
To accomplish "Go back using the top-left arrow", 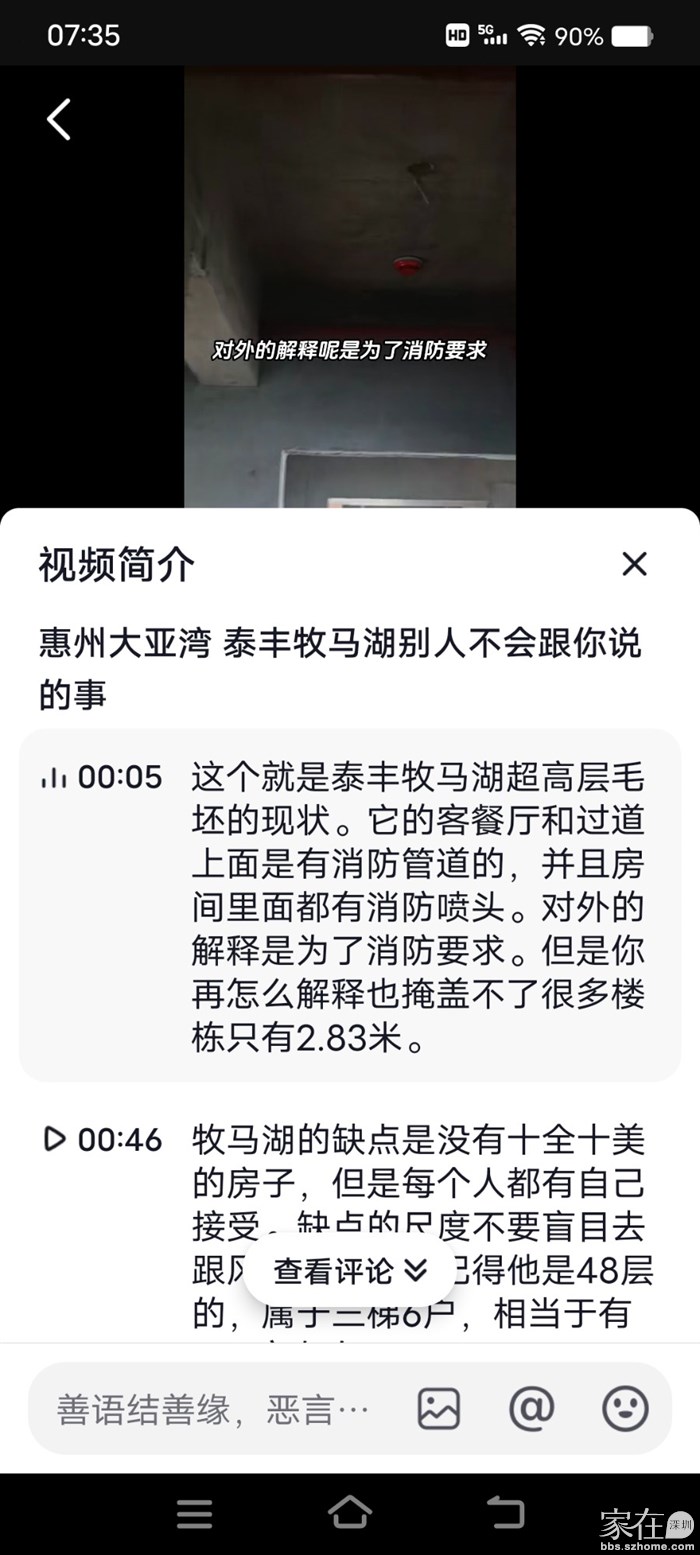I will tap(59, 120).
